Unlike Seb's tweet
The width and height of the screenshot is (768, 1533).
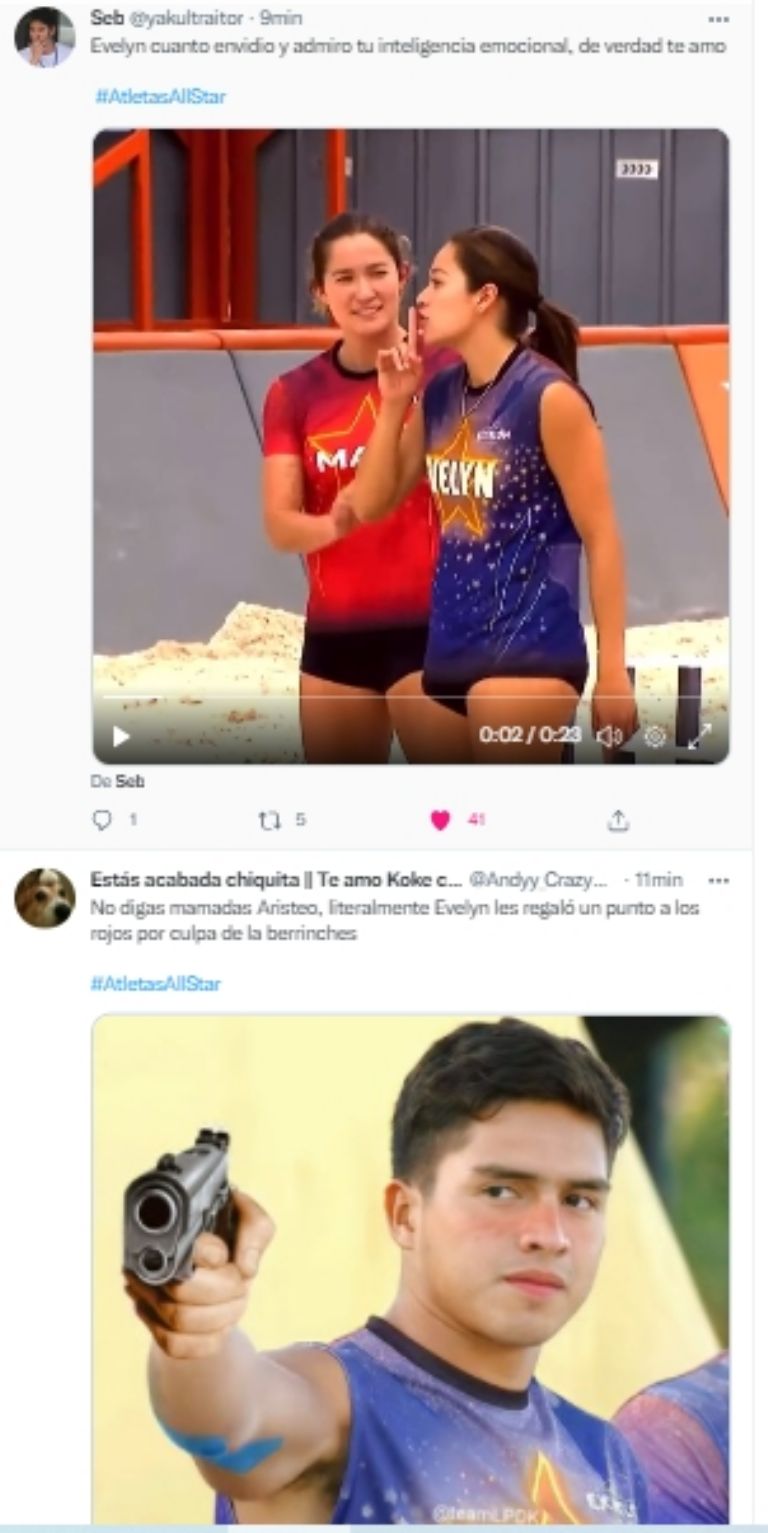441,821
